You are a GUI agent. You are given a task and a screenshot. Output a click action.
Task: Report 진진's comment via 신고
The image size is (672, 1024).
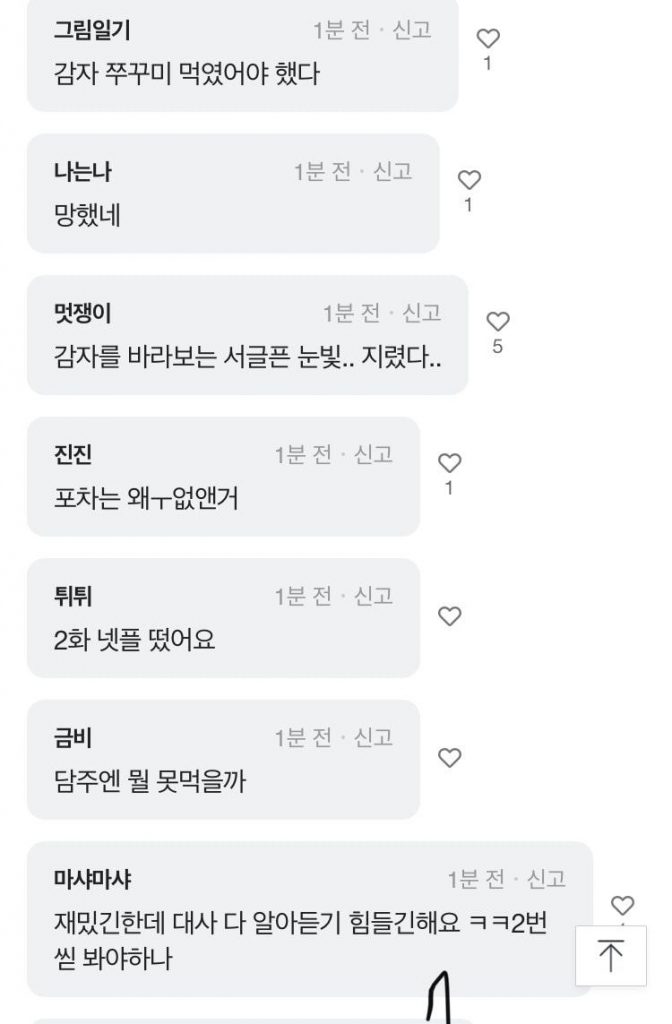374,455
